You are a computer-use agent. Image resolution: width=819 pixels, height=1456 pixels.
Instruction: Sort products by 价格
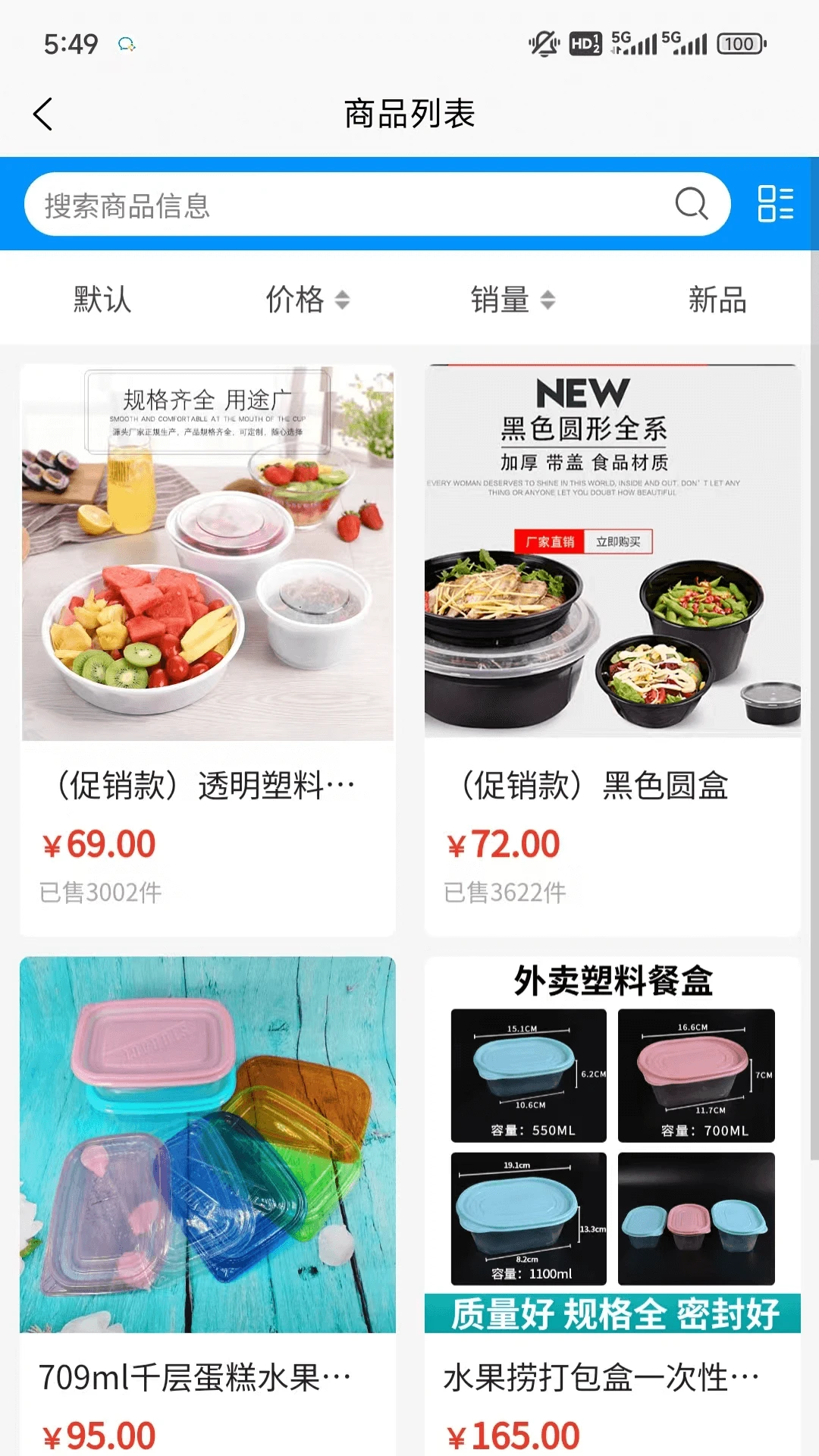click(306, 300)
